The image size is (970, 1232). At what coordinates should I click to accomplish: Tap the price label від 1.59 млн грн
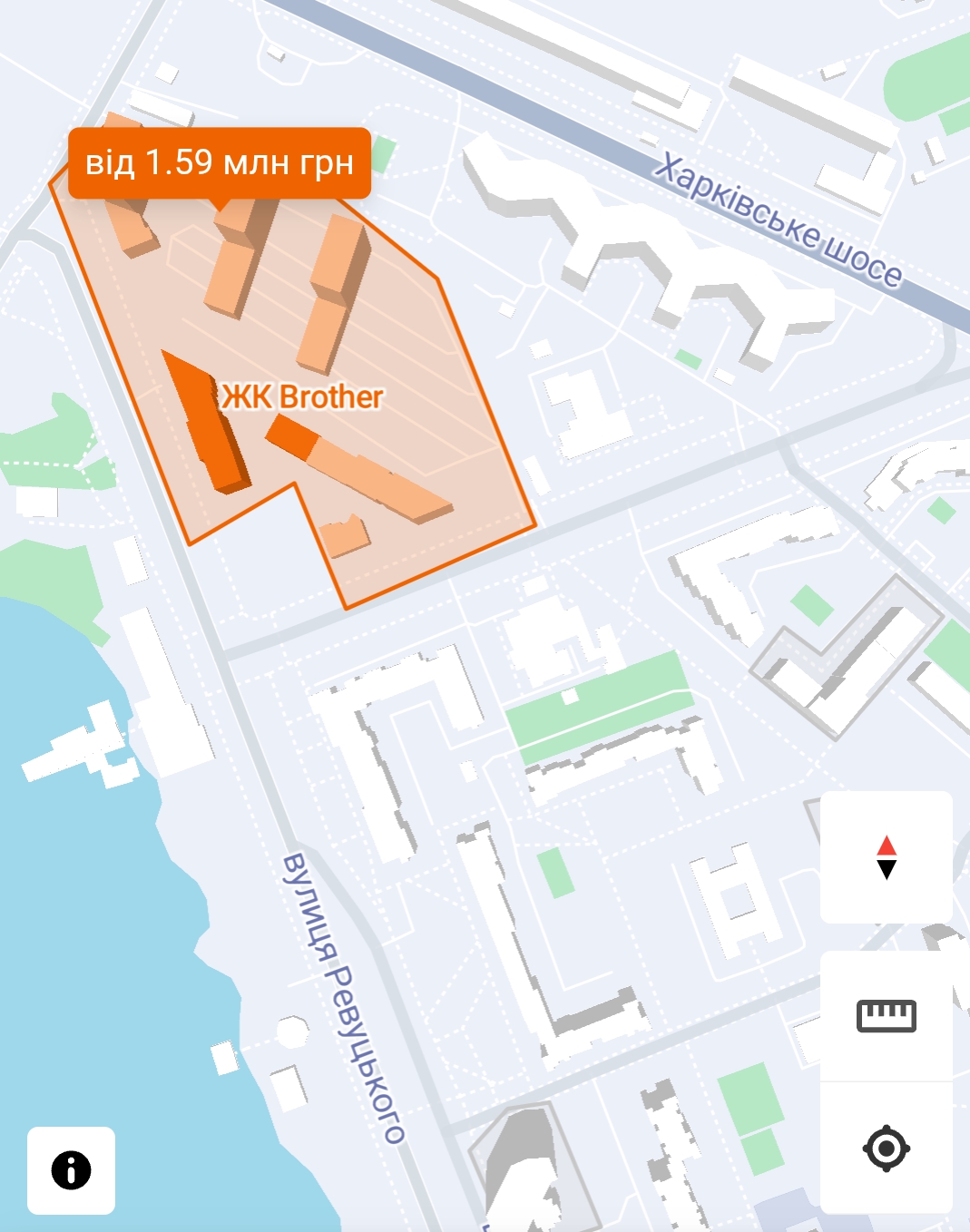click(x=220, y=163)
